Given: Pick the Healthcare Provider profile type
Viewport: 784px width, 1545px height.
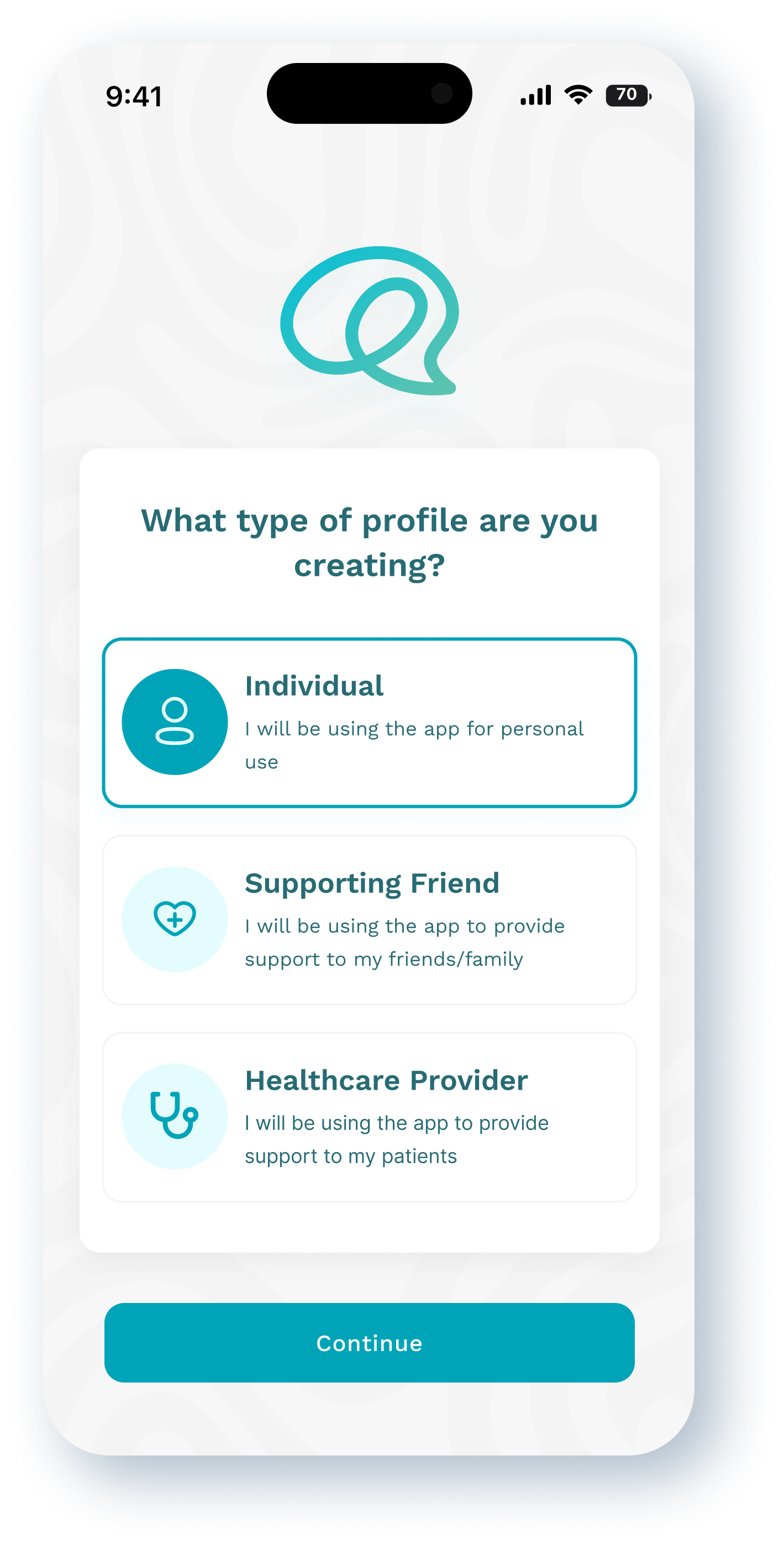Looking at the screenshot, I should pyautogui.click(x=369, y=1117).
